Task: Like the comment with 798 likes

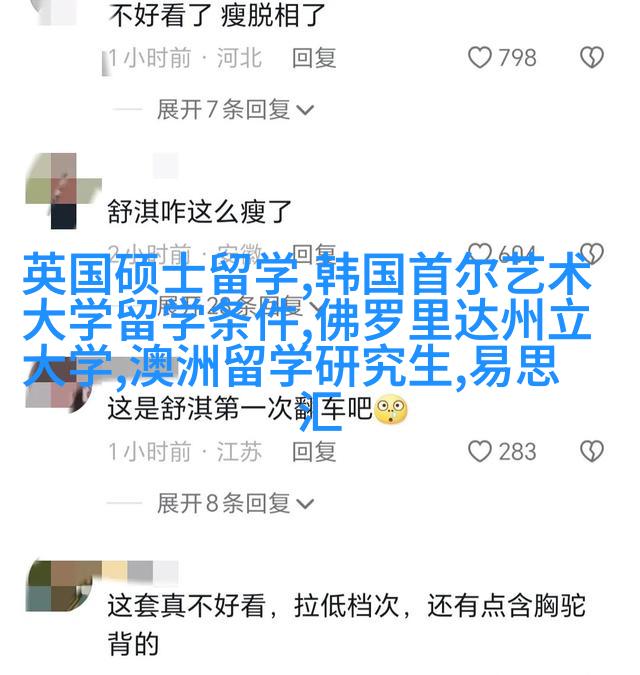Action: coord(482,58)
